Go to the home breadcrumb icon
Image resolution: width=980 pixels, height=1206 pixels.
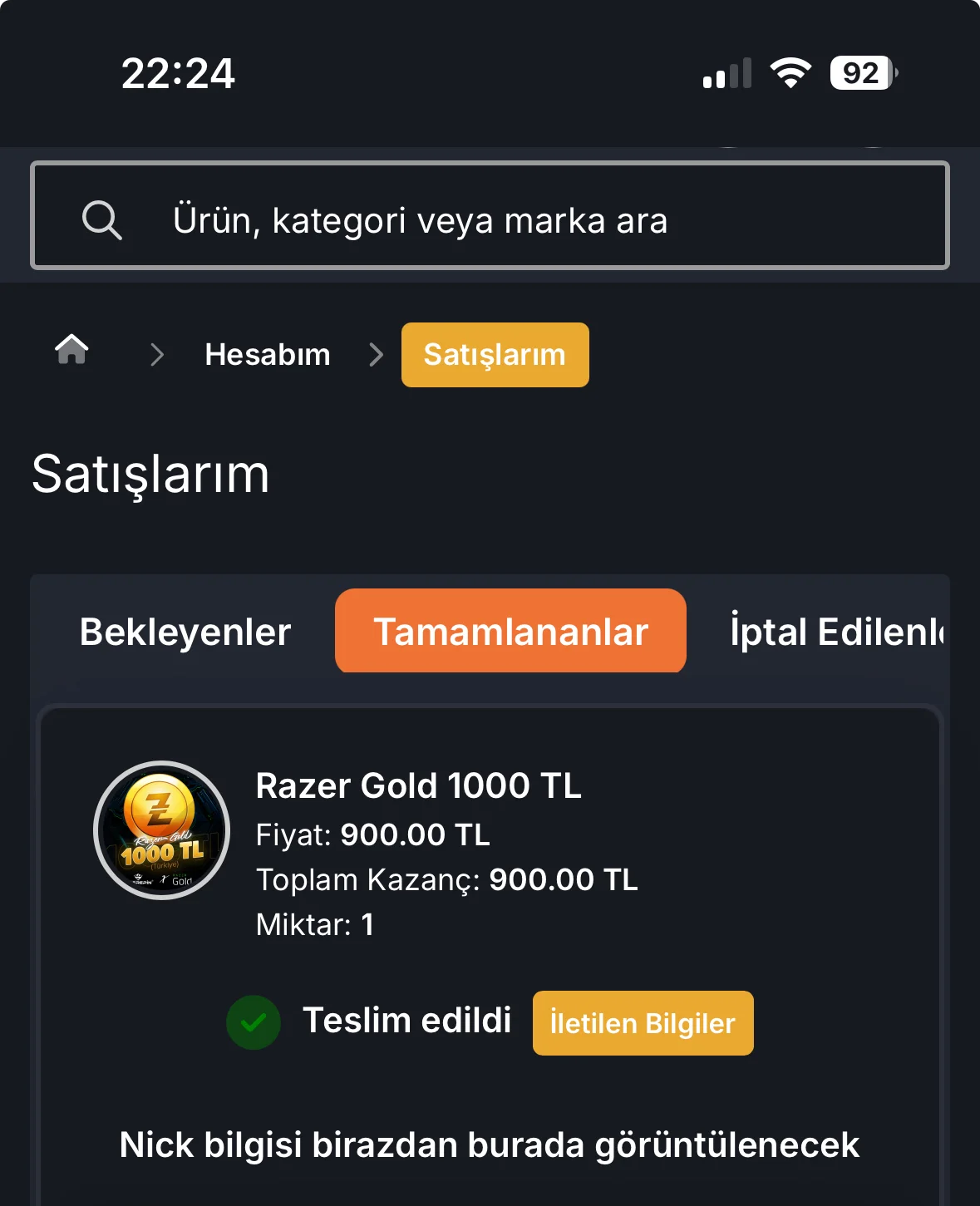[x=71, y=350]
